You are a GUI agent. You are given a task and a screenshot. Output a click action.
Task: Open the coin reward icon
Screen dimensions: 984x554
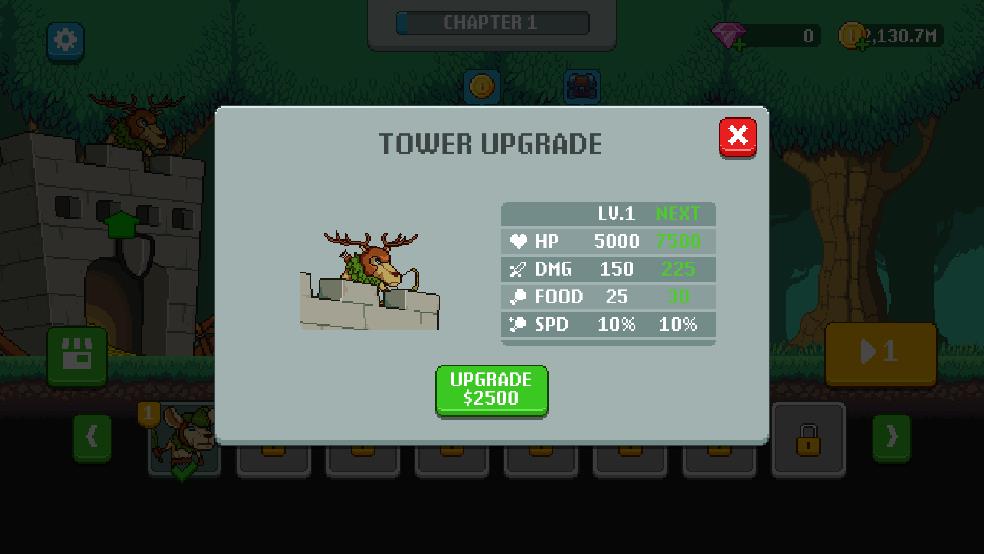click(482, 87)
